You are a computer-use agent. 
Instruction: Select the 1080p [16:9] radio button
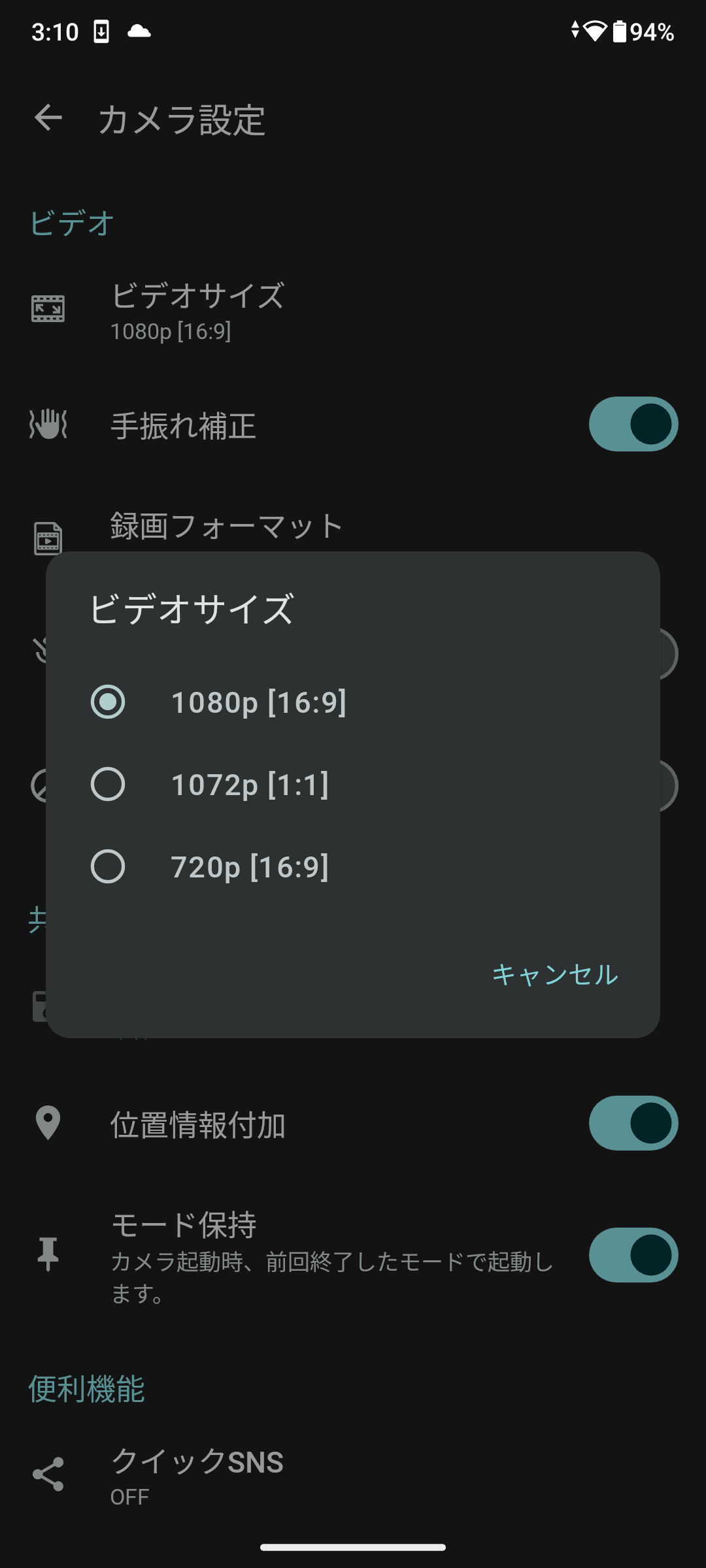(109, 703)
